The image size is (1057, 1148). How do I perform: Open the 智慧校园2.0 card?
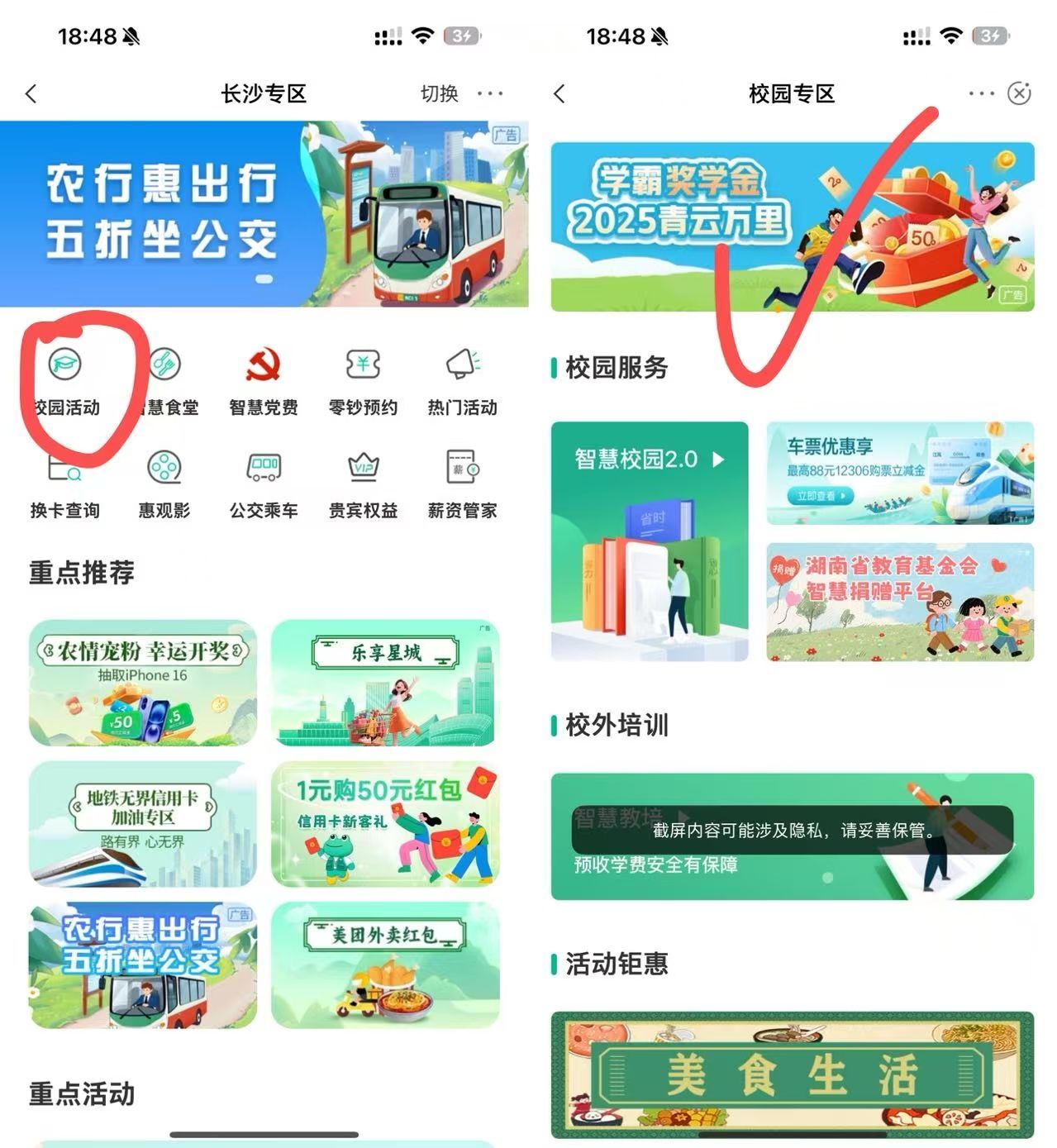[650, 541]
